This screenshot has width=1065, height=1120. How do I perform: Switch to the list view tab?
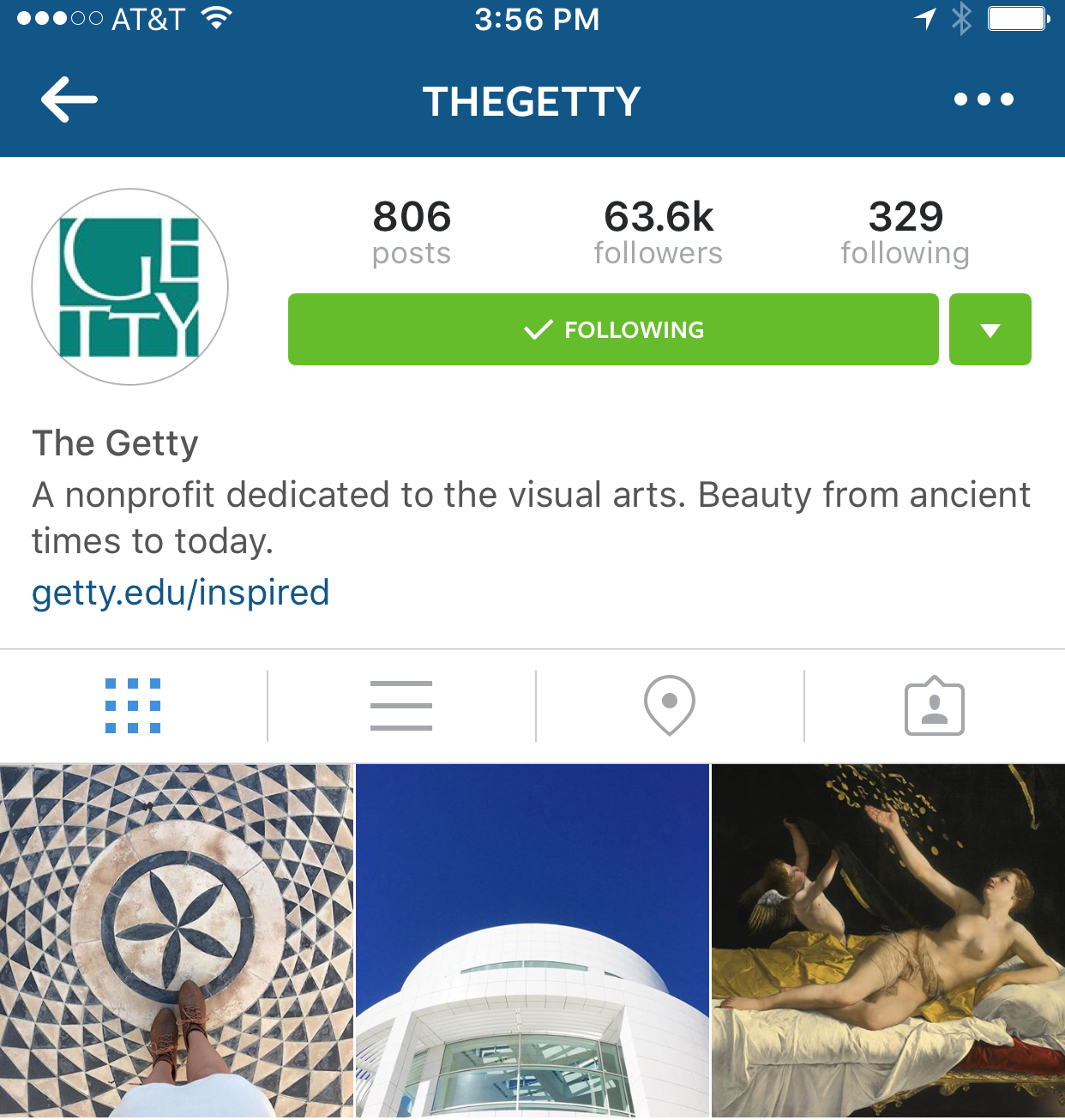tap(401, 706)
